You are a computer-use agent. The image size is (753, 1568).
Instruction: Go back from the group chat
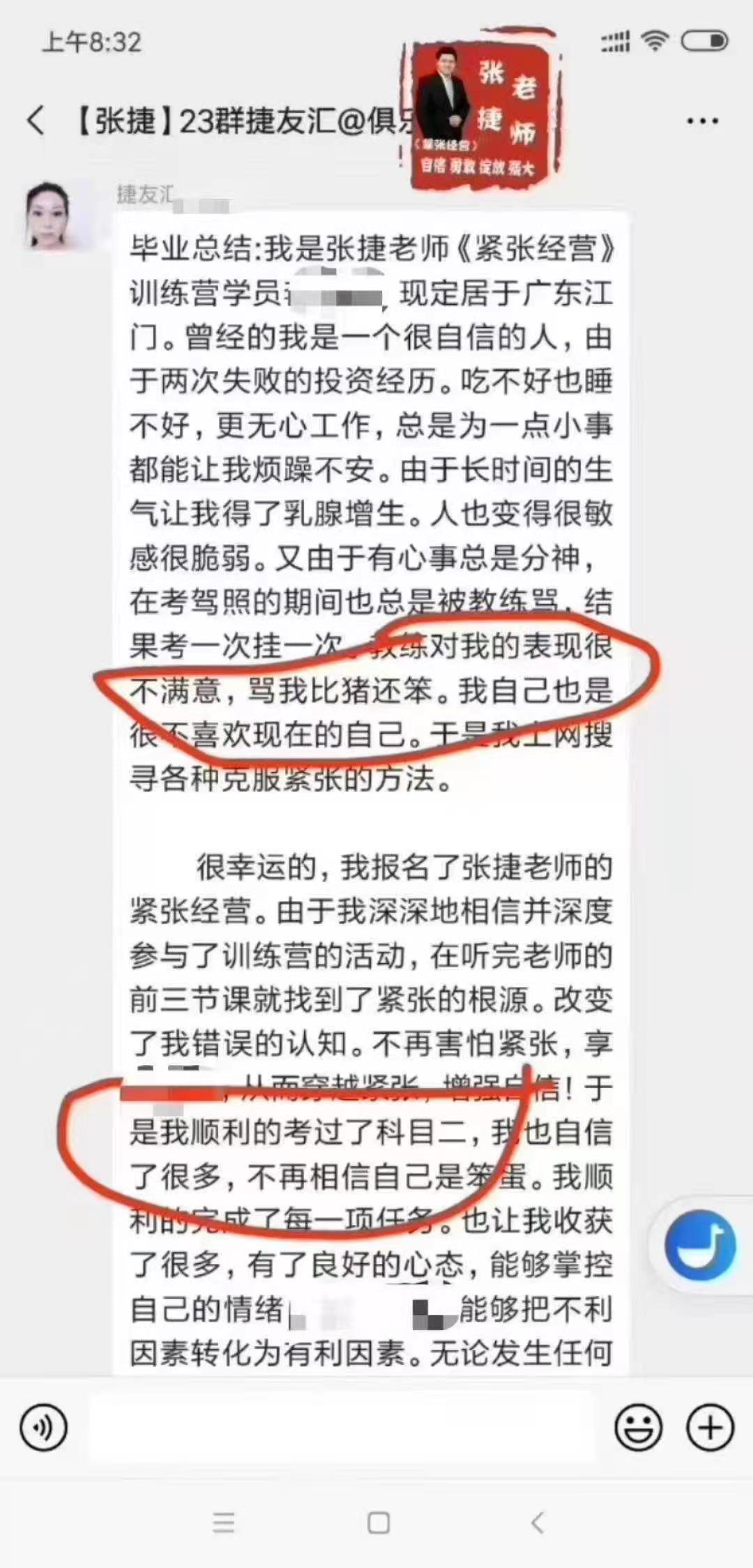pyautogui.click(x=36, y=121)
